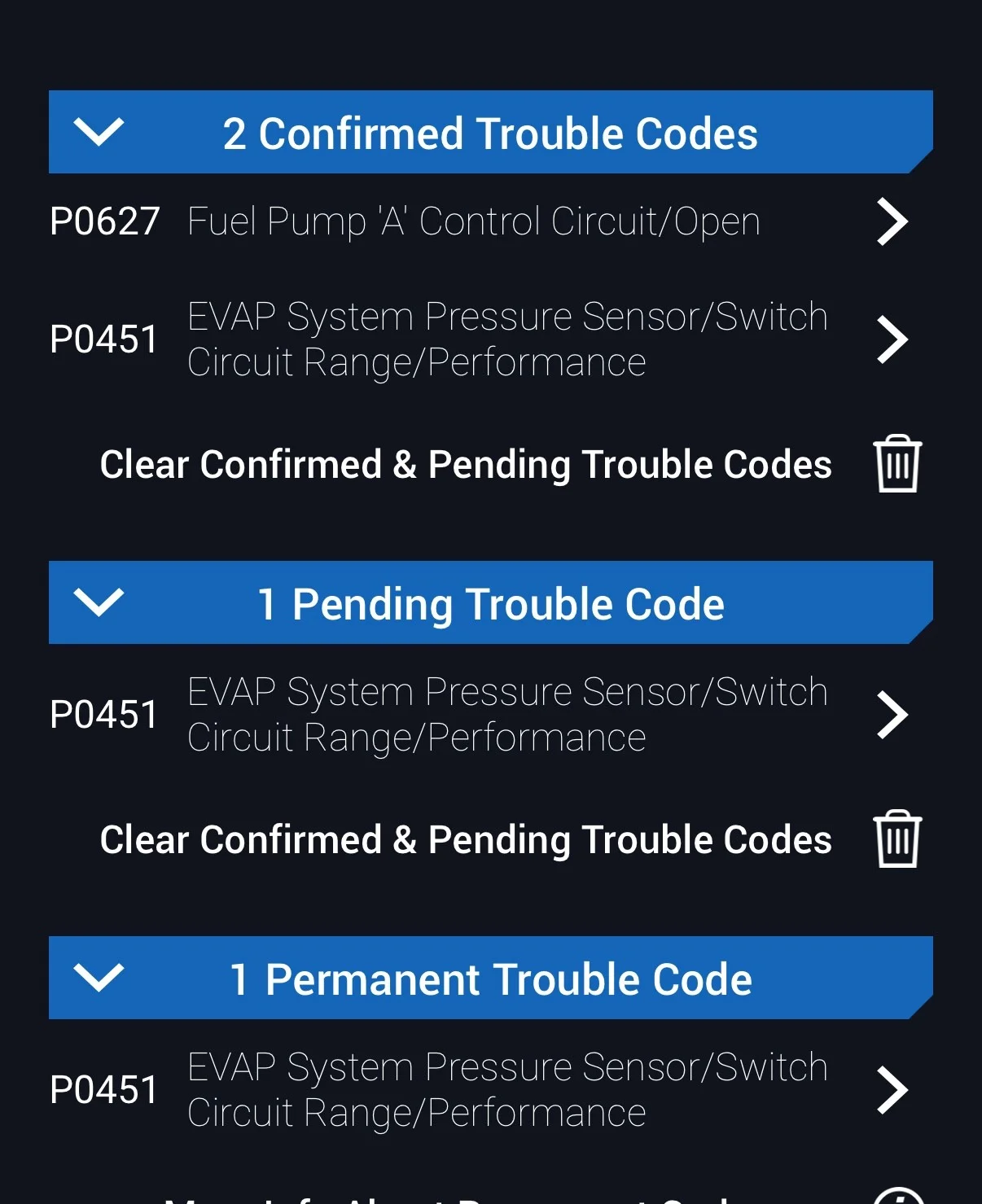Open details for confirmed P0451 EVAP code

pos(890,339)
